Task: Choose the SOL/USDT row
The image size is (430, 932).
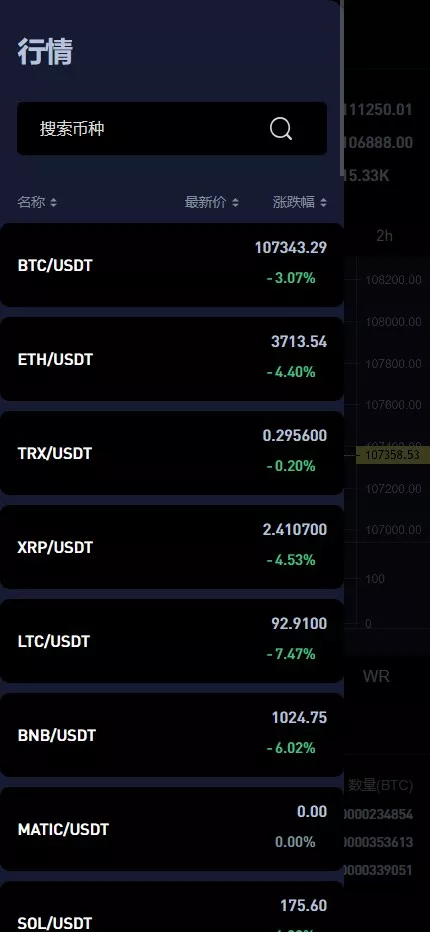Action: [171, 907]
